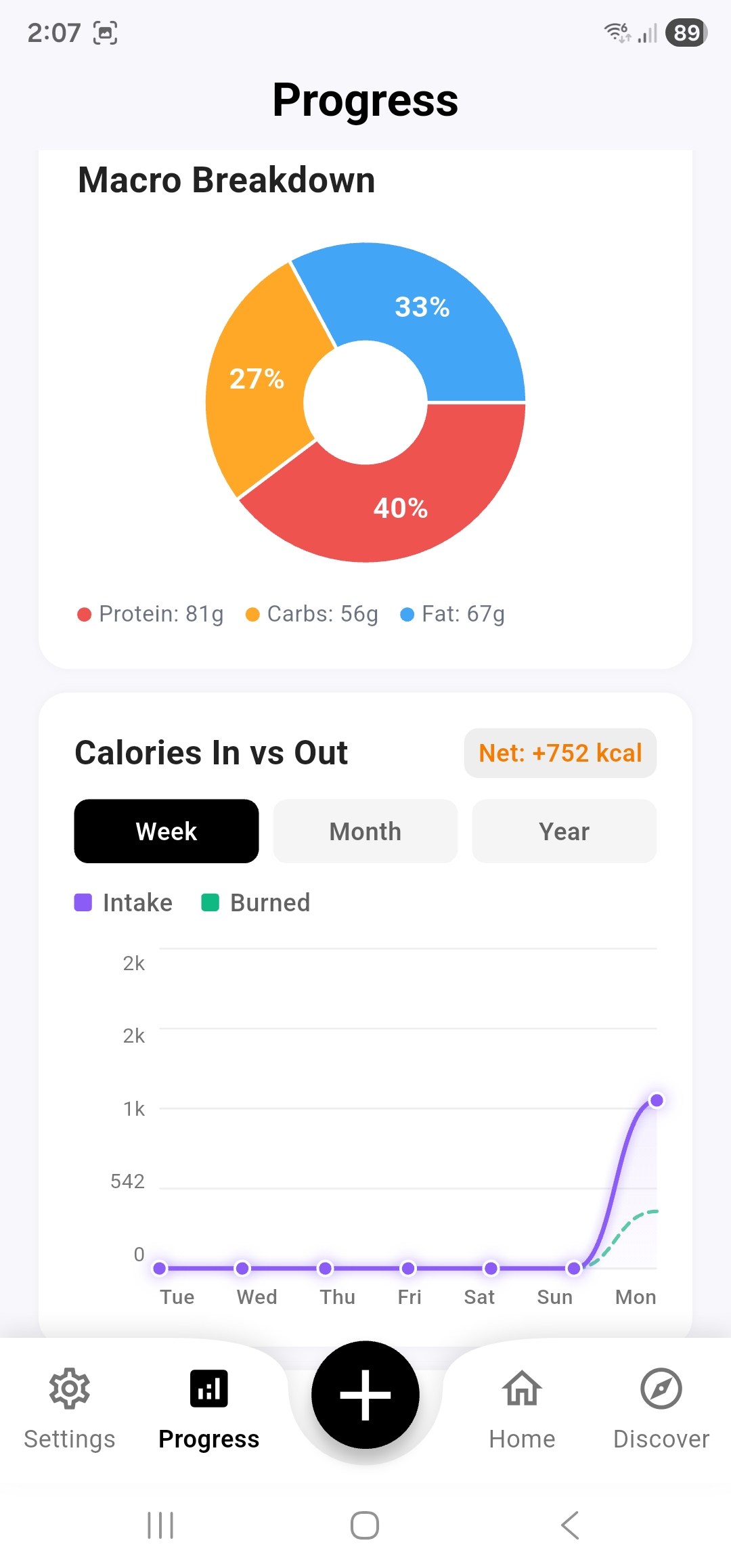
Task: Open recent apps from navigation bar
Action: pos(160,1525)
